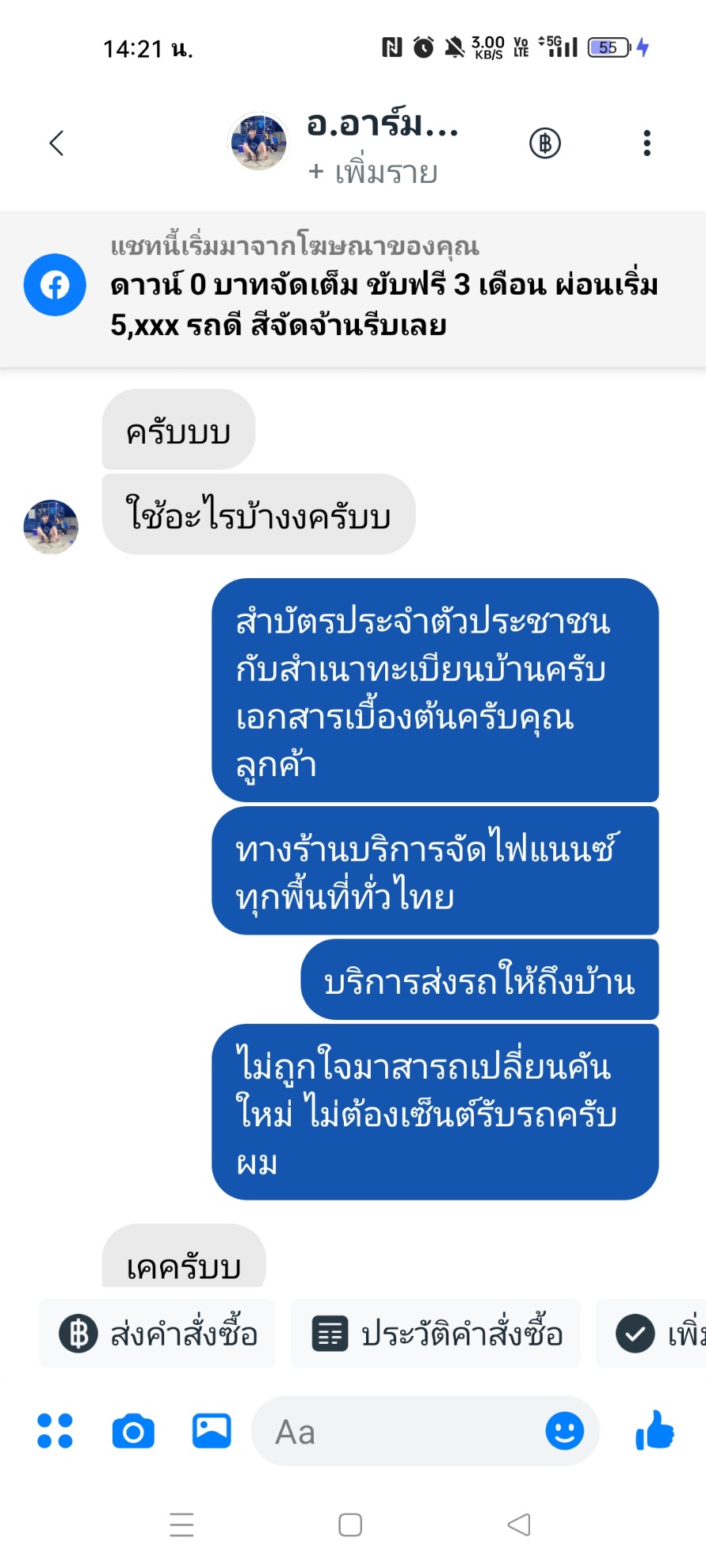706x1568 pixels.
Task: Go back from the chat
Action: pos(56,143)
